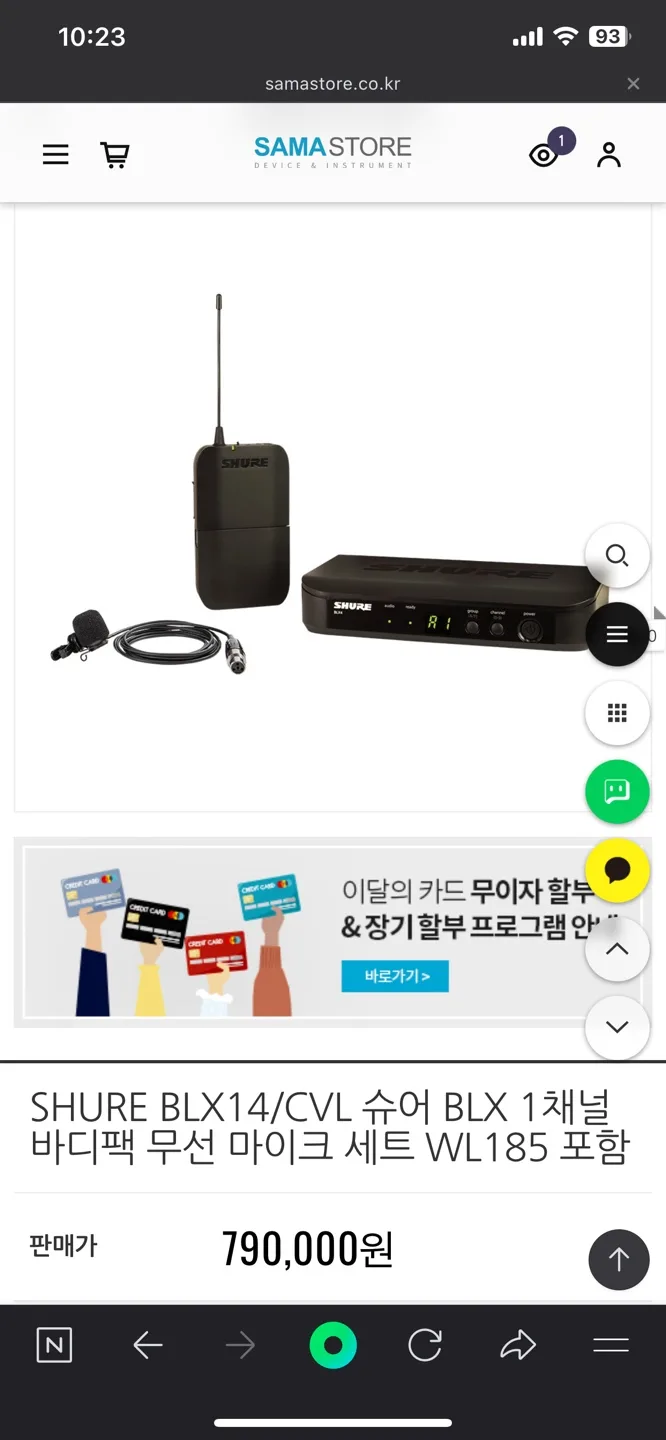The height and width of the screenshot is (1440, 666).
Task: Open the floating grid category button
Action: coord(617,713)
